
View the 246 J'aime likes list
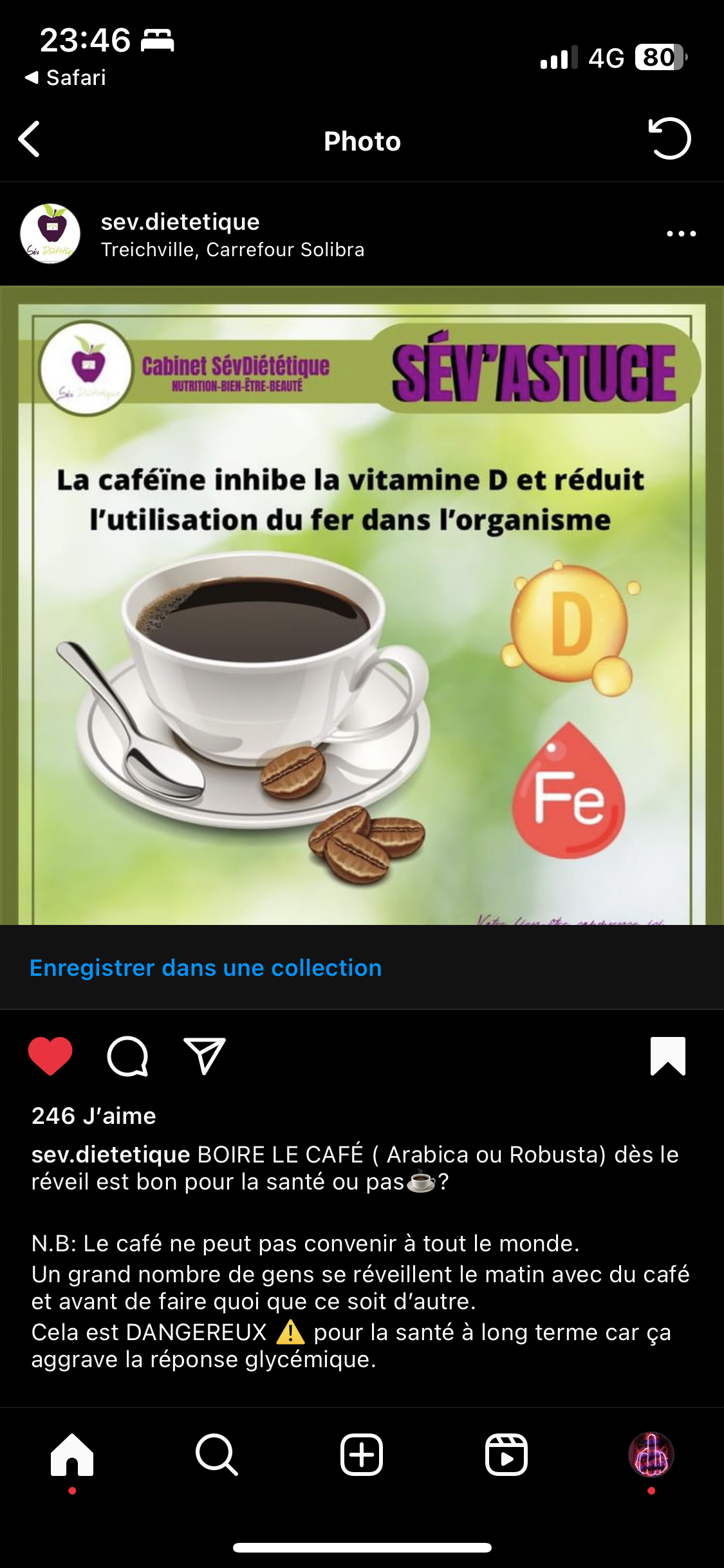[94, 1115]
